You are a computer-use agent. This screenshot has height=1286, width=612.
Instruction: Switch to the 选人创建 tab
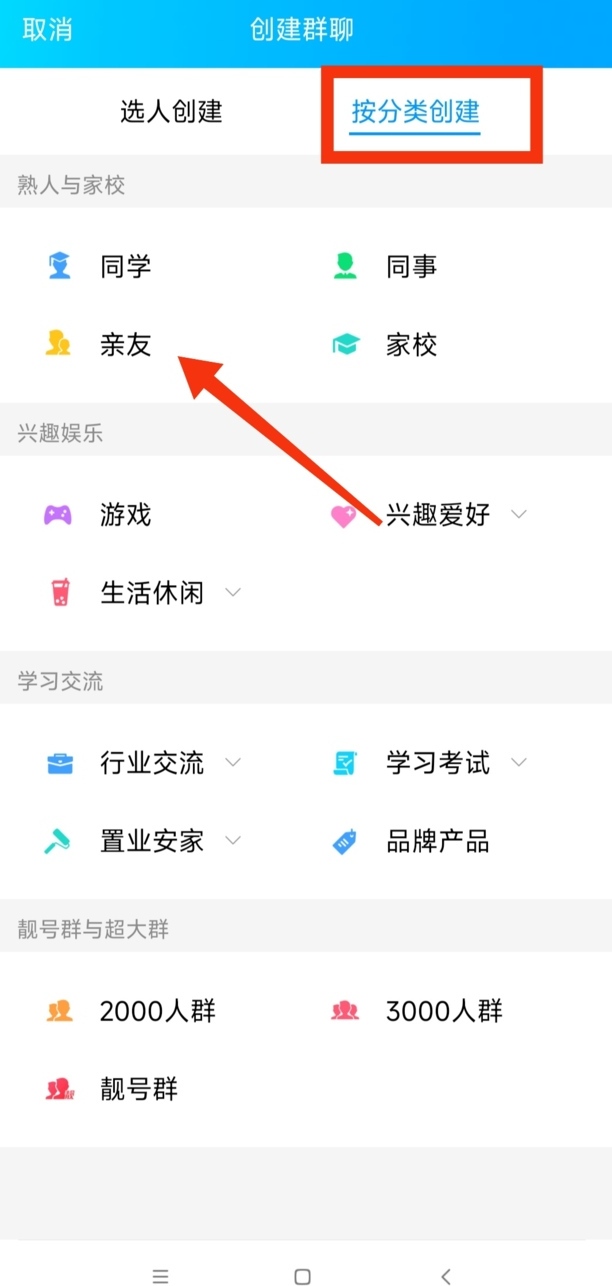point(171,111)
